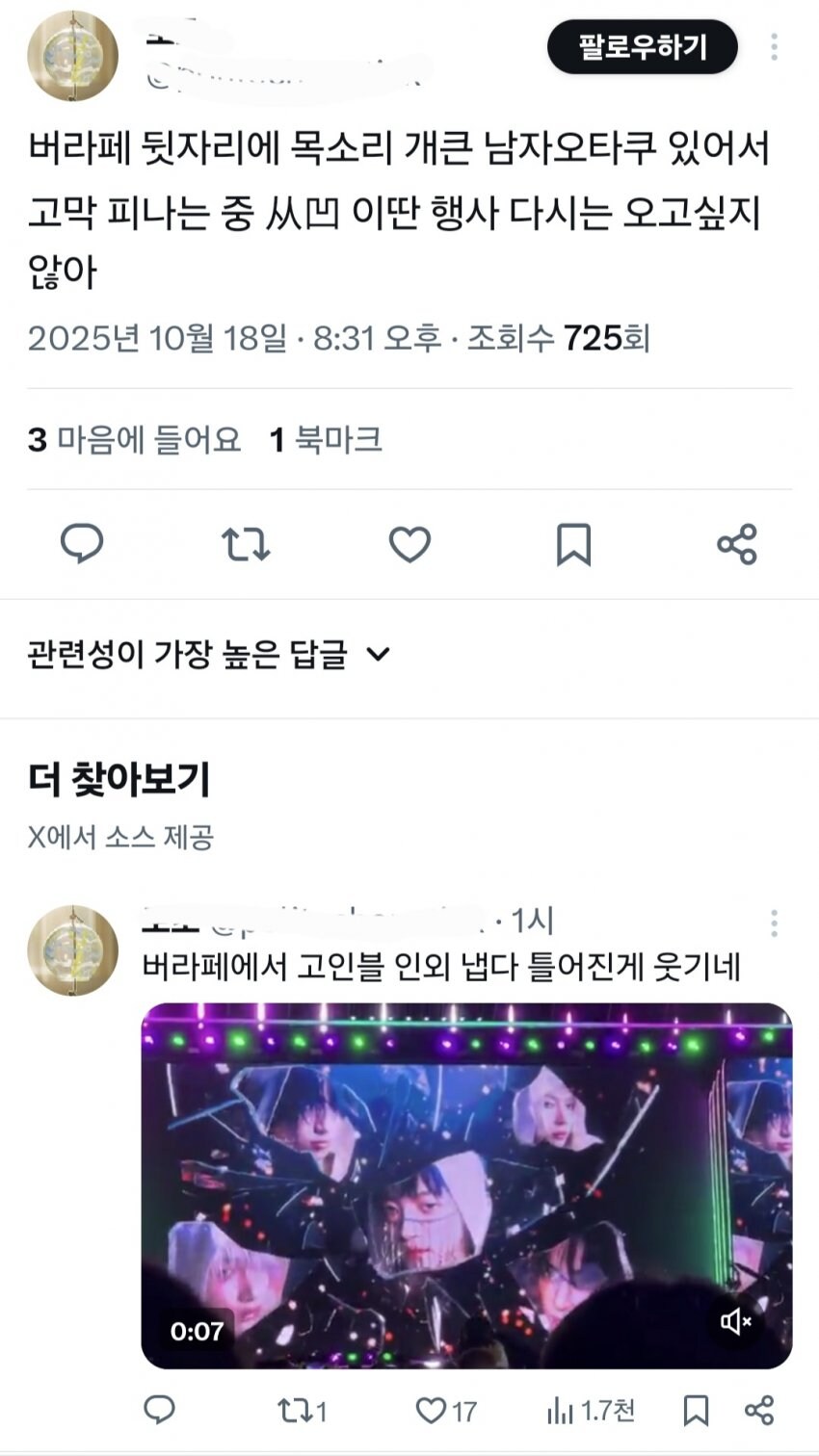The image size is (819, 1456).
Task: Open avatar of the 고인블 post author
Action: (x=72, y=950)
